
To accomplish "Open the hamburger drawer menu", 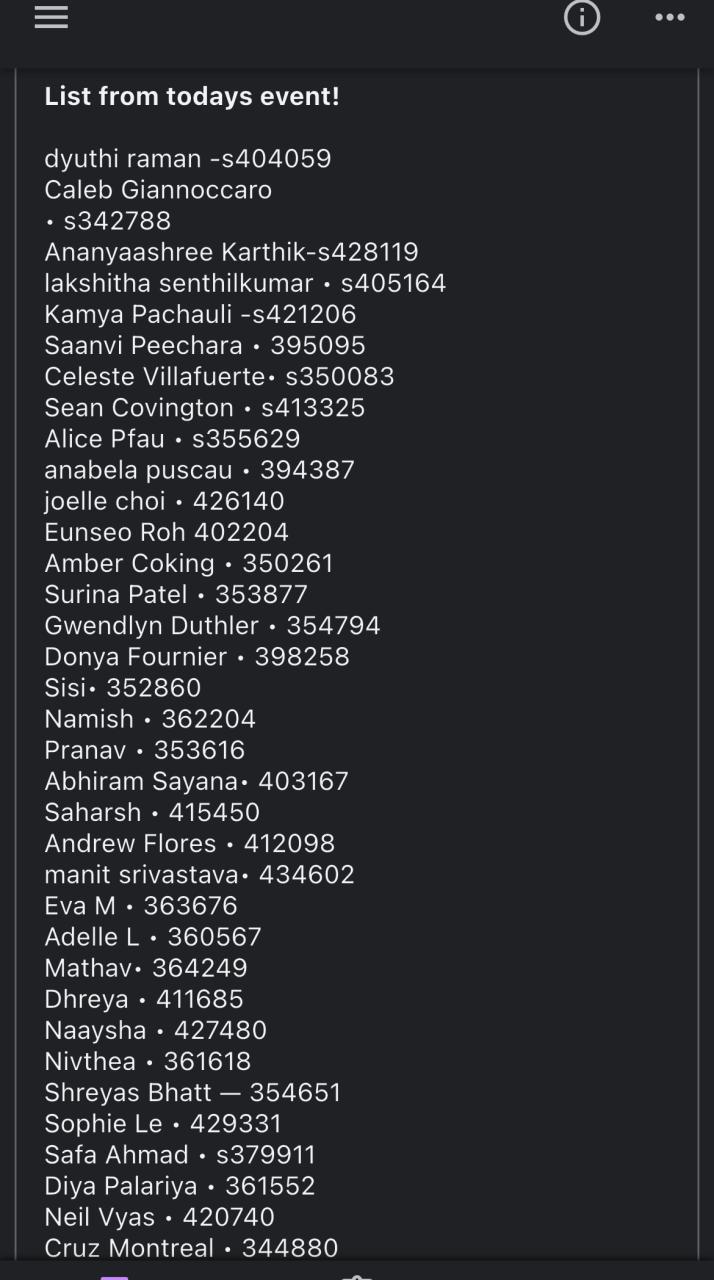I will tap(51, 18).
